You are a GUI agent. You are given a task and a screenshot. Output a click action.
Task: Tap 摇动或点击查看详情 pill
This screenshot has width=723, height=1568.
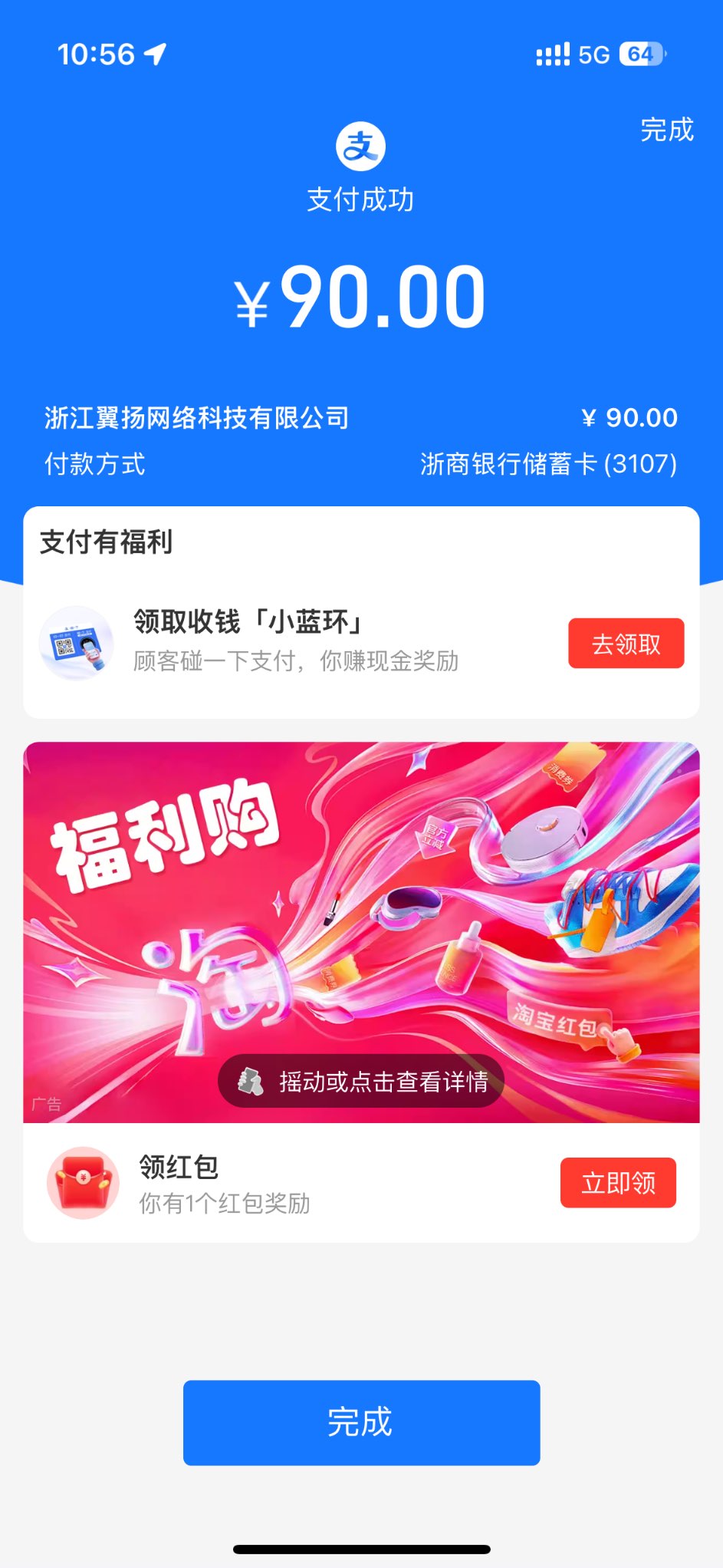pos(361,1081)
